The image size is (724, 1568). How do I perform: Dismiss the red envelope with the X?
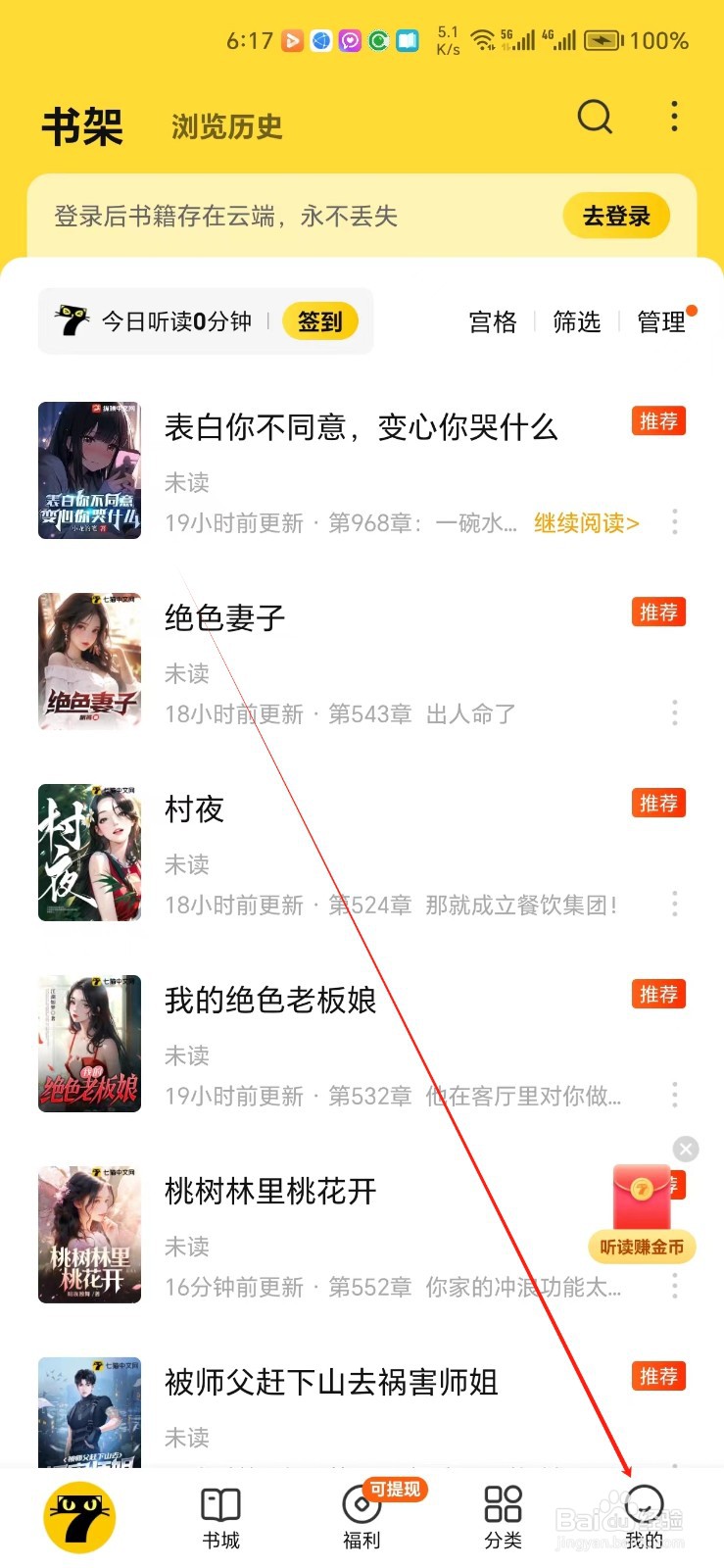(x=685, y=1149)
